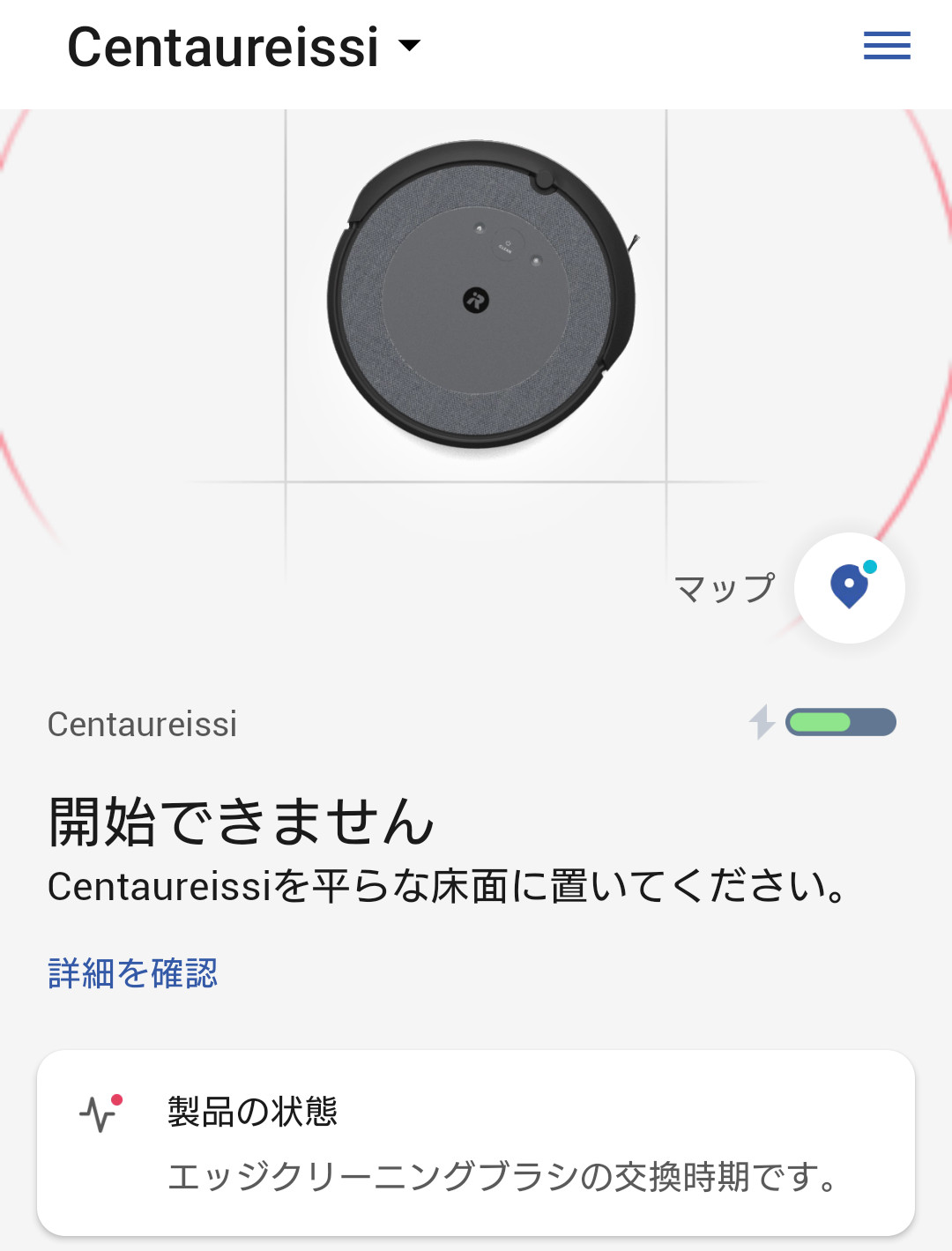Tap the 詳細を確認 link
Screen dimensions: 952x1251
[x=133, y=973]
